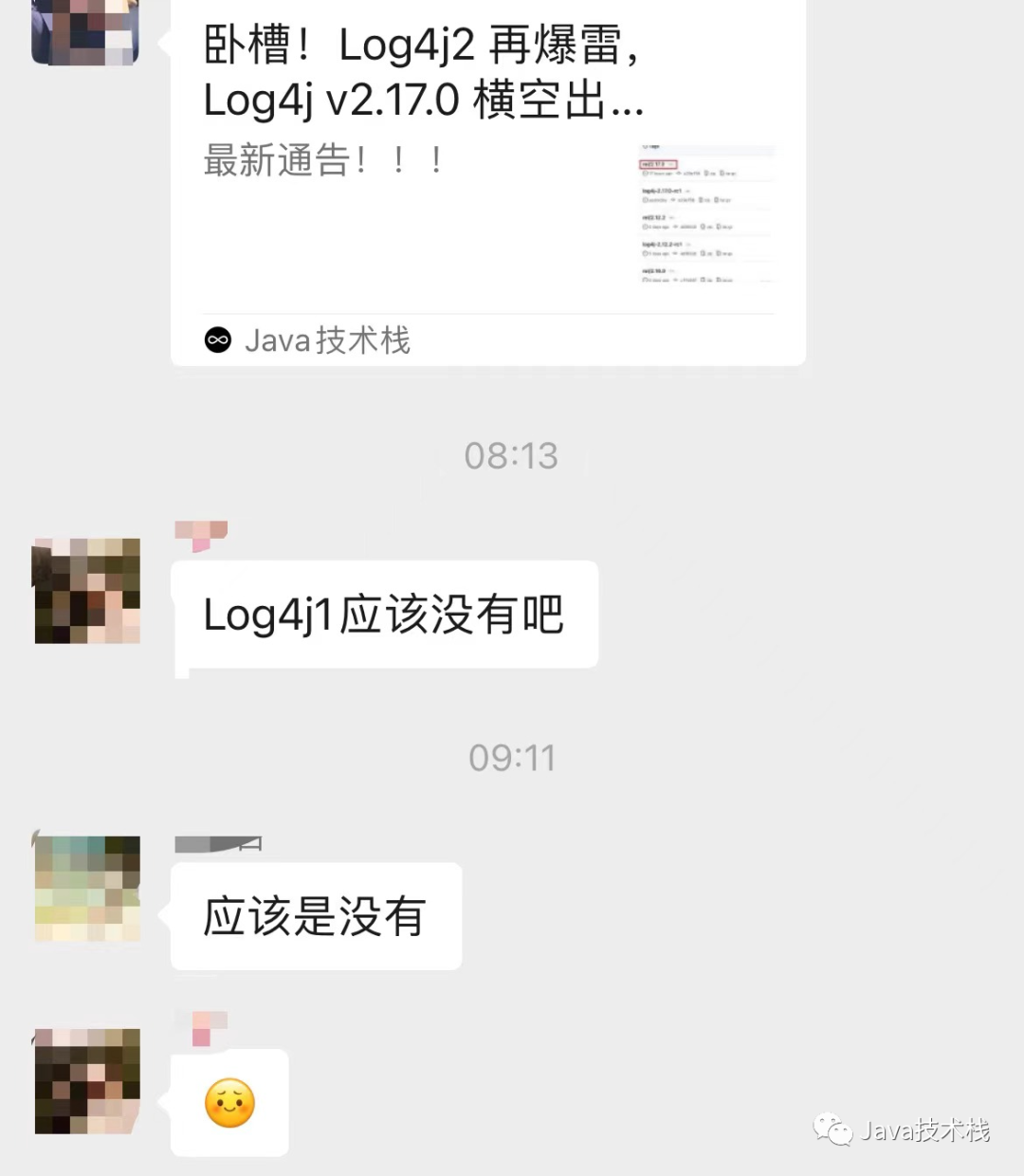Tap the article release-list thumbnail image
The image size is (1024, 1176).
point(704,216)
